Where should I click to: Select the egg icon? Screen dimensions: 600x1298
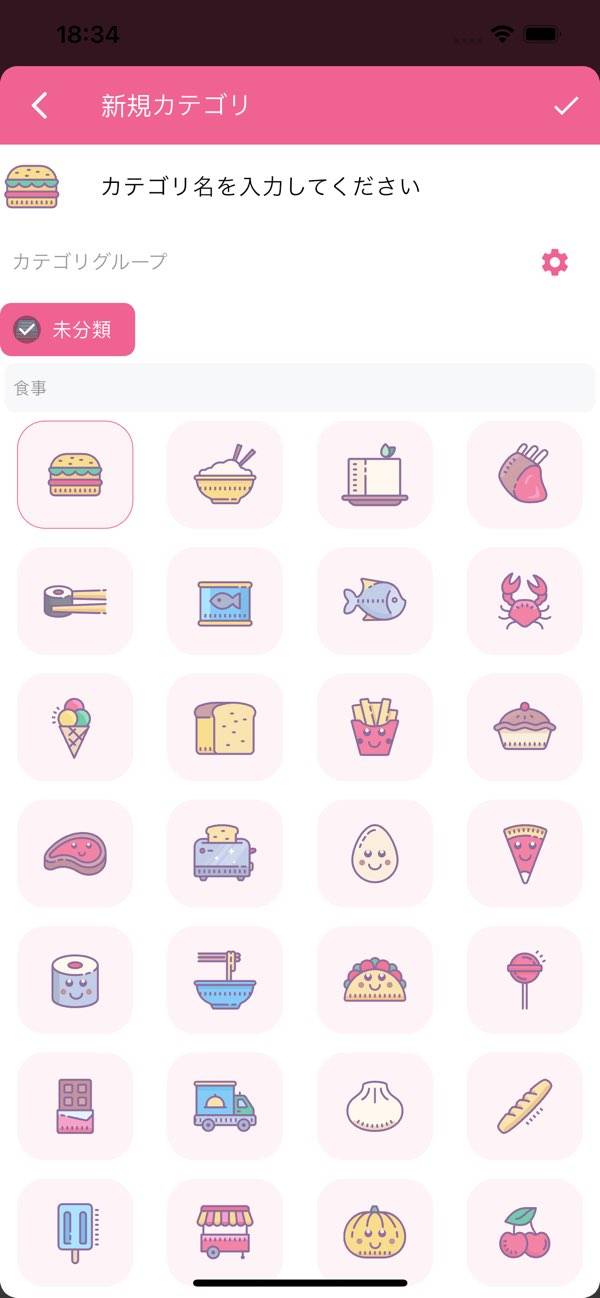(x=375, y=853)
